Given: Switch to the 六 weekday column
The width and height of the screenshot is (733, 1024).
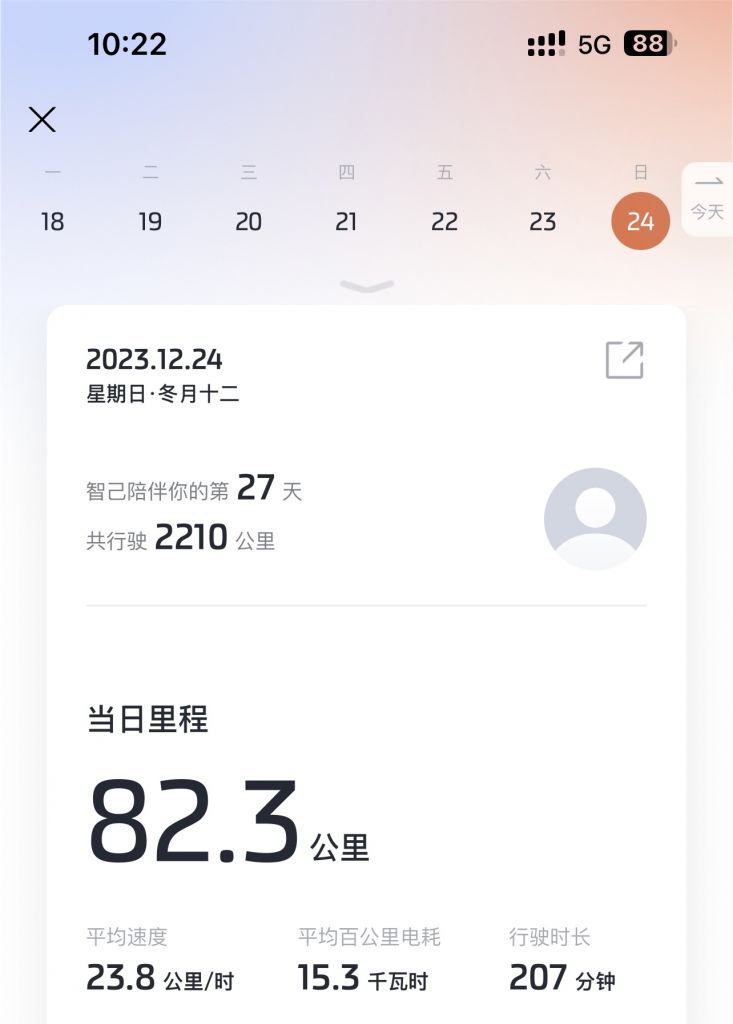Looking at the screenshot, I should pyautogui.click(x=543, y=171).
